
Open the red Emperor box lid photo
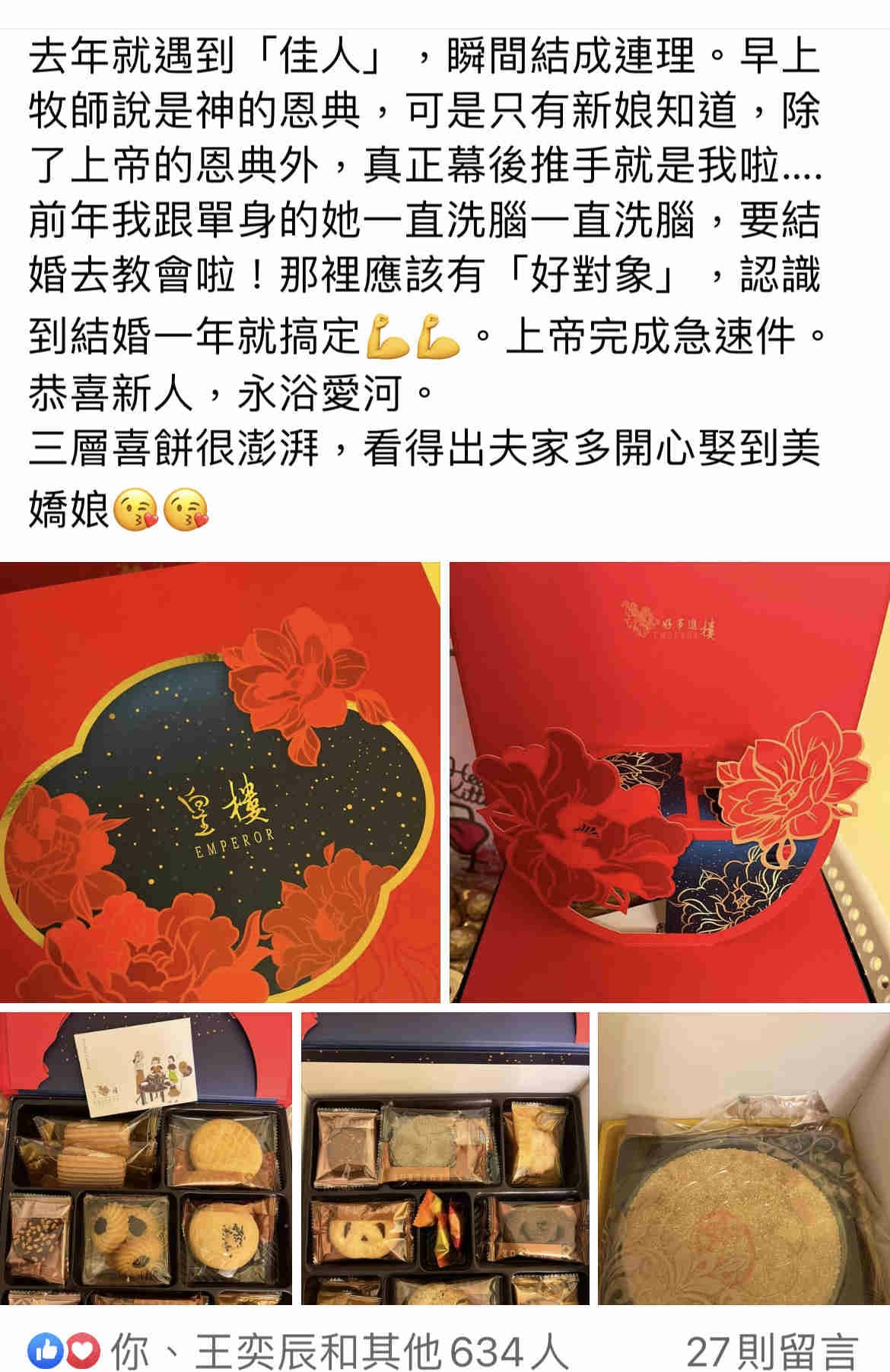[x=220, y=782]
